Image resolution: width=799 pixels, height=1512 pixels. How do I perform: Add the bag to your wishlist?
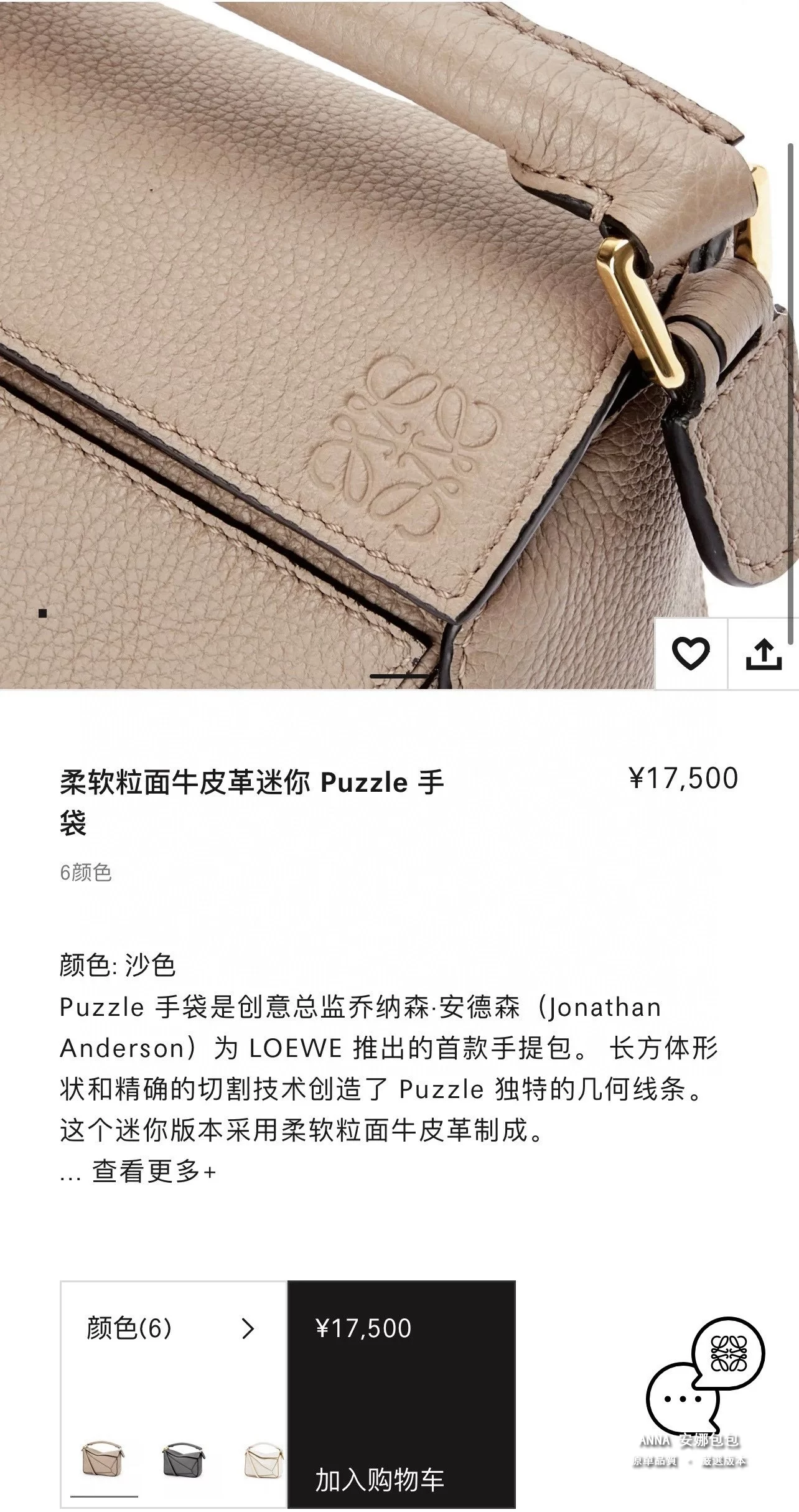(691, 654)
